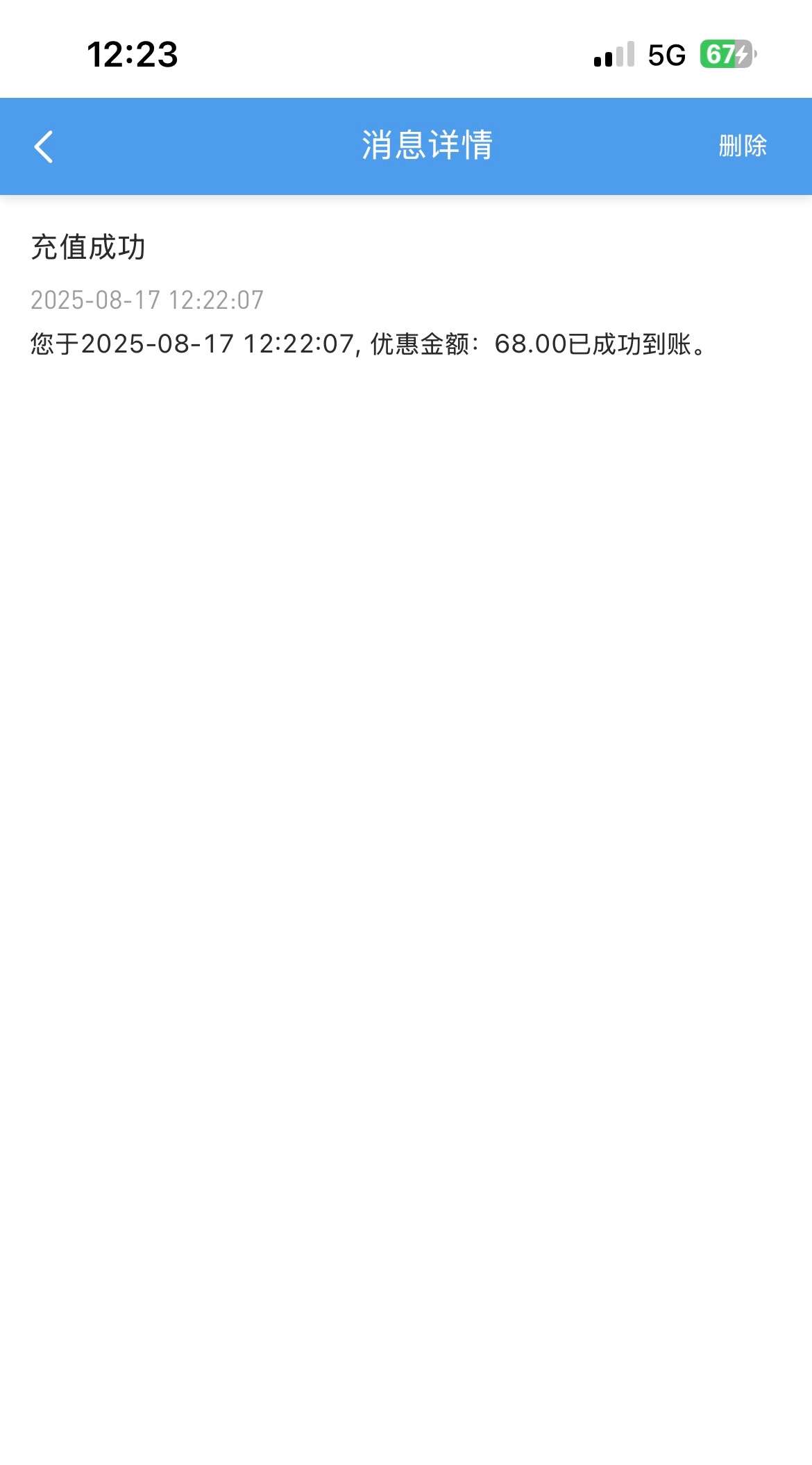
Task: Tap 删除 to delete this message
Action: [x=743, y=146]
